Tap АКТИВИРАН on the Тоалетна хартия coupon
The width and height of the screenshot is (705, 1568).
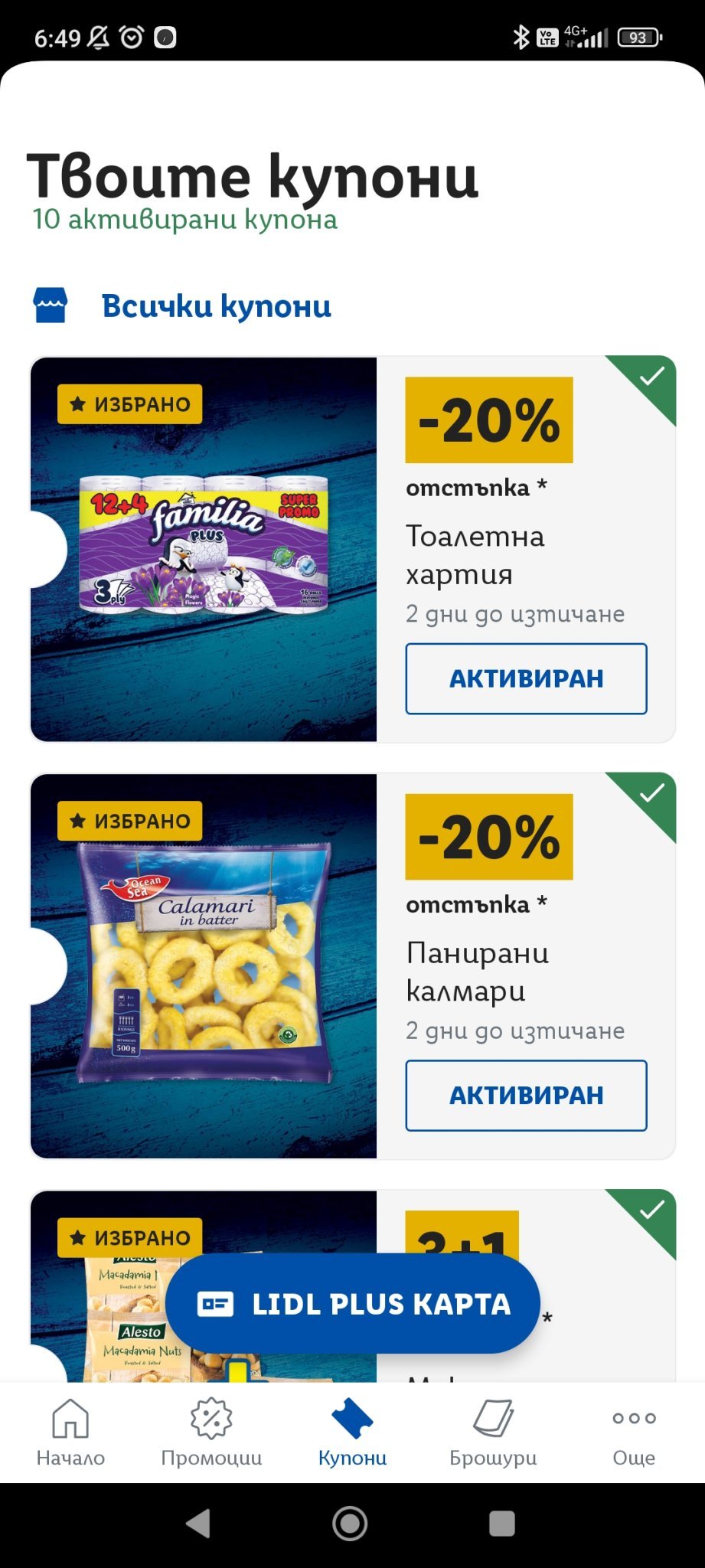[x=526, y=678]
